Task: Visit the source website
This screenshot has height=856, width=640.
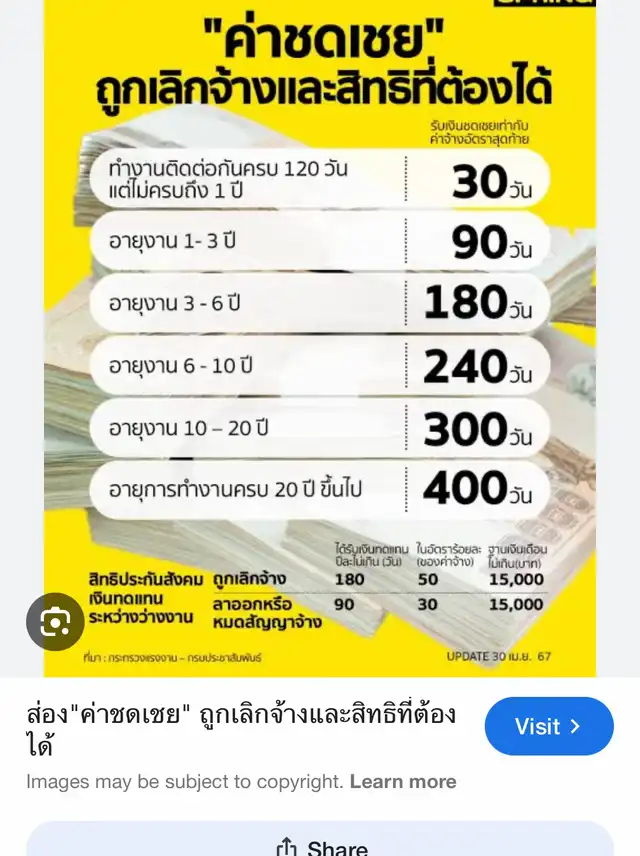Action: (x=548, y=727)
